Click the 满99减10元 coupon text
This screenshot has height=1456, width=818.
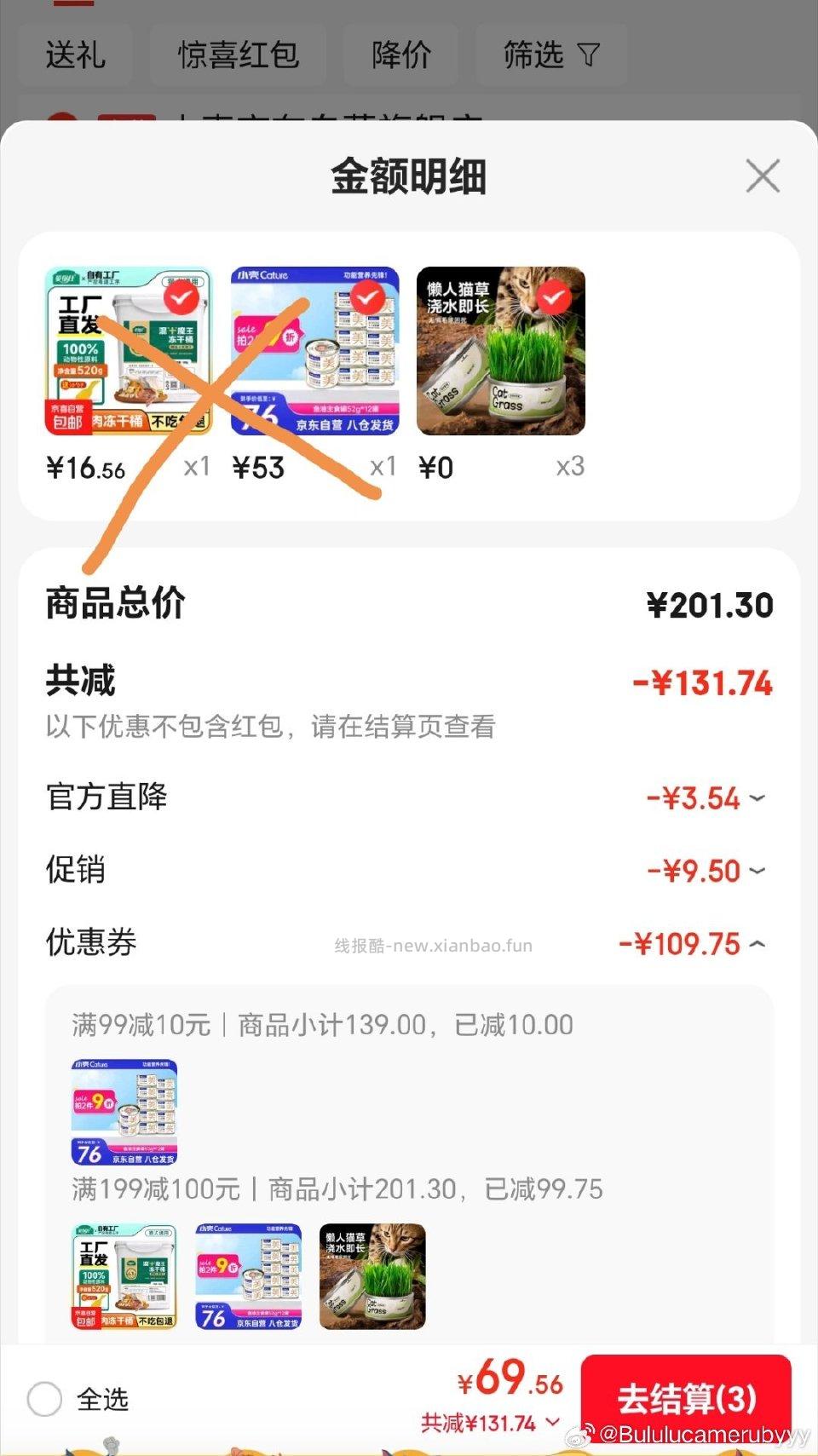pyautogui.click(x=141, y=1025)
